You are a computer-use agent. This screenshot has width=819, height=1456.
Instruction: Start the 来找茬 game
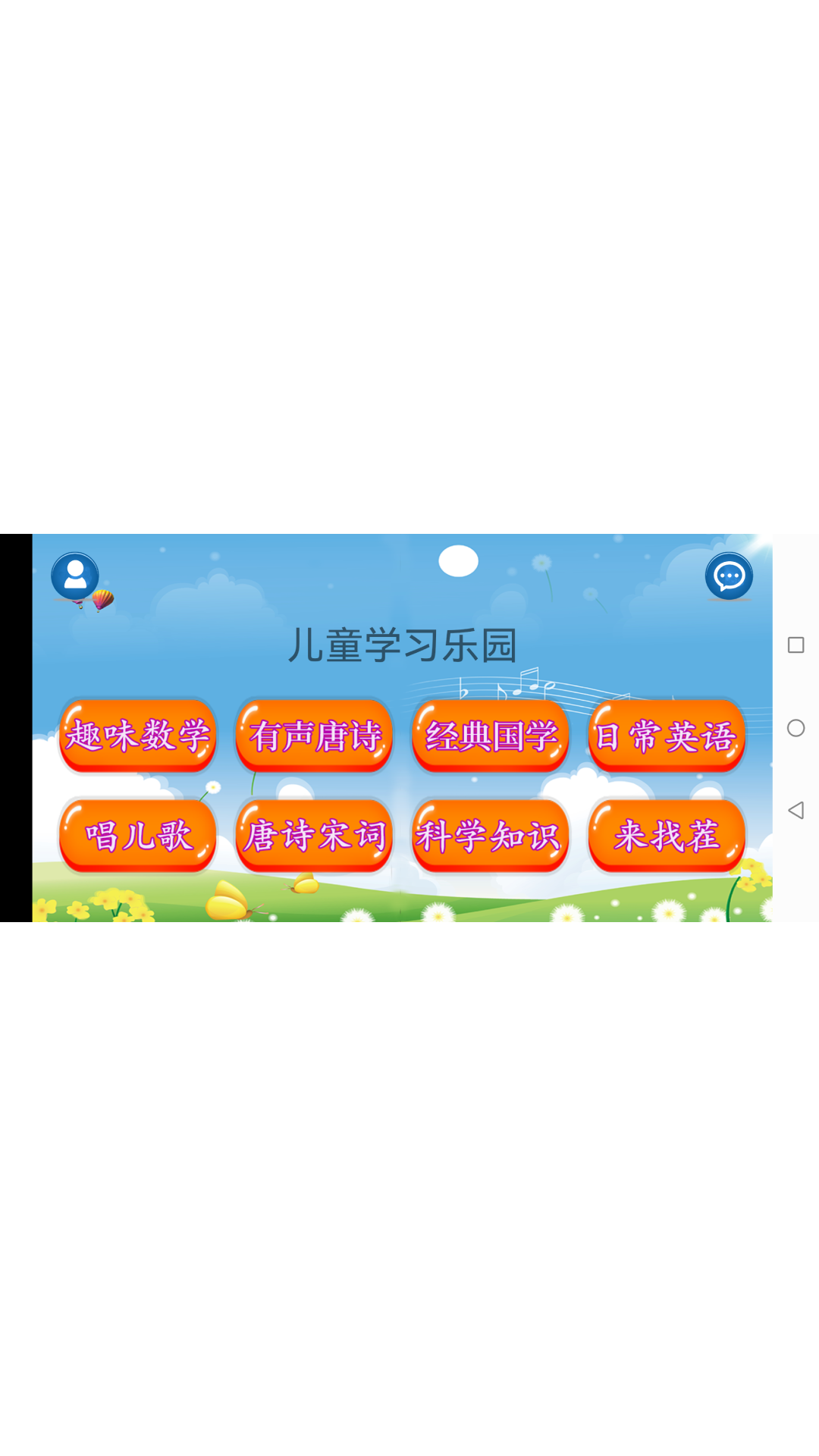[667, 835]
